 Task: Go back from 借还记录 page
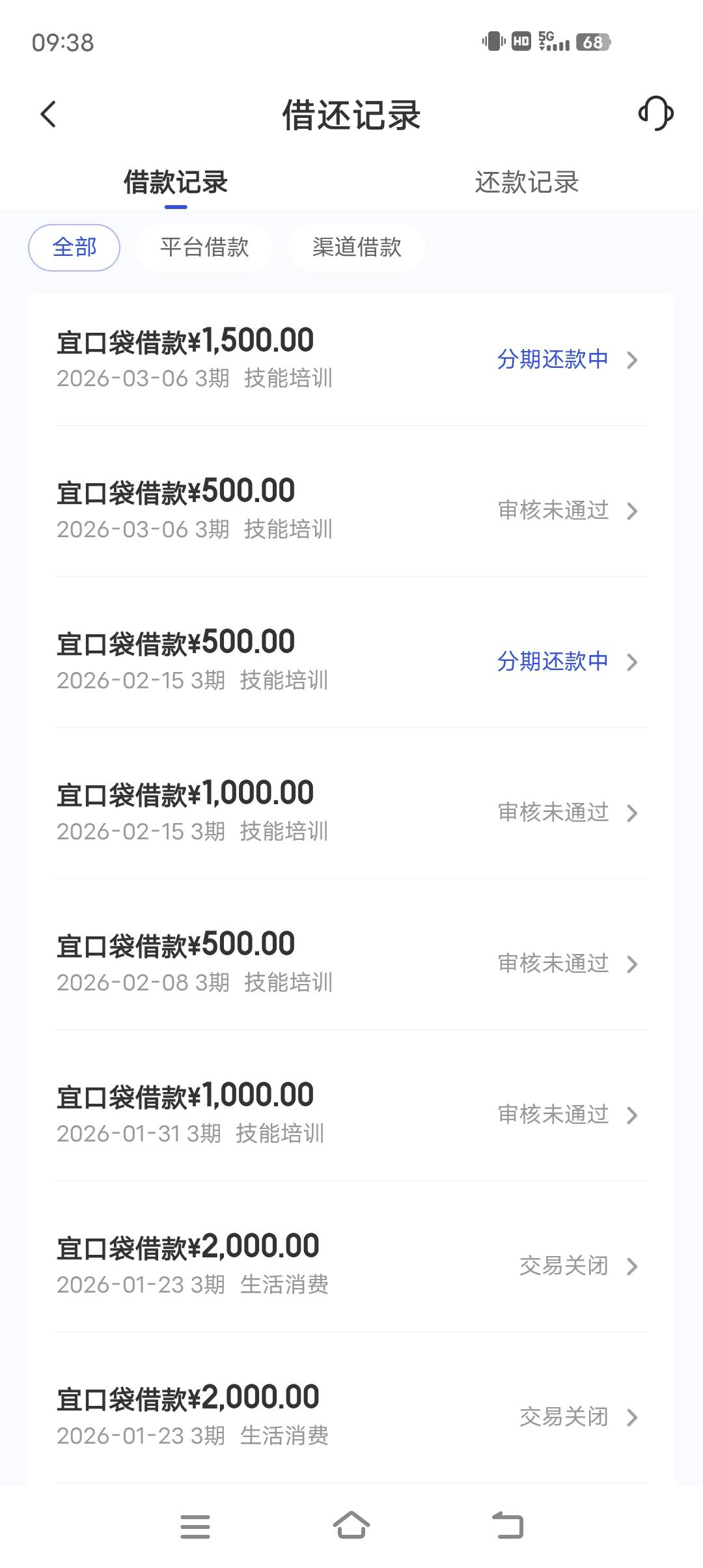pos(49,115)
